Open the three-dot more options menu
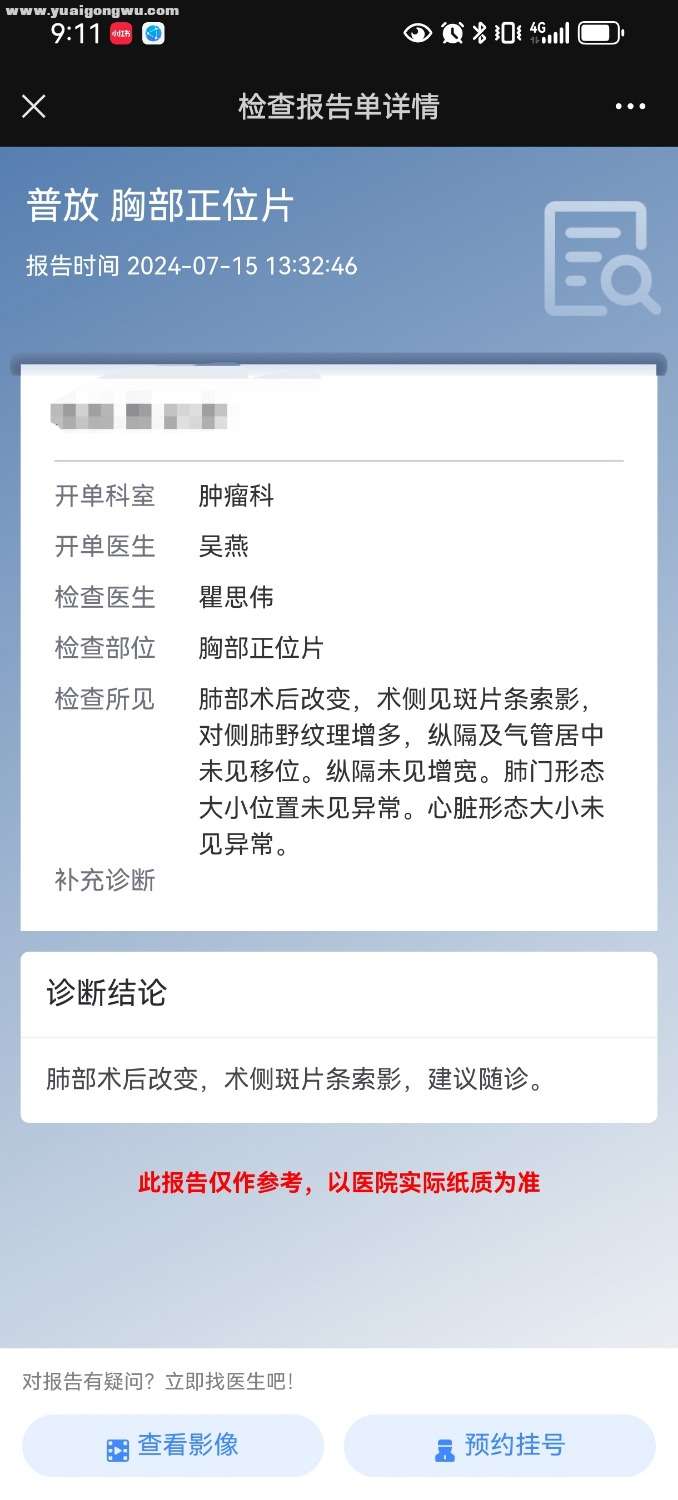The width and height of the screenshot is (678, 1500). click(x=630, y=107)
